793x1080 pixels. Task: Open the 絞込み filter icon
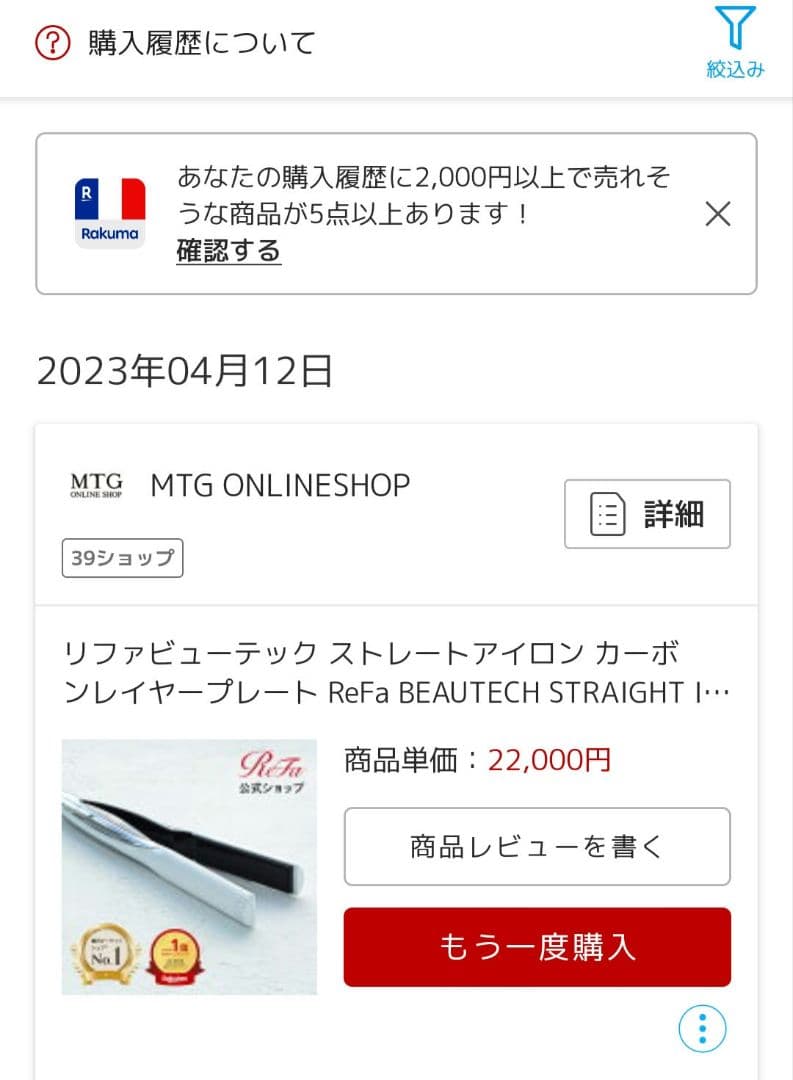pyautogui.click(x=735, y=42)
